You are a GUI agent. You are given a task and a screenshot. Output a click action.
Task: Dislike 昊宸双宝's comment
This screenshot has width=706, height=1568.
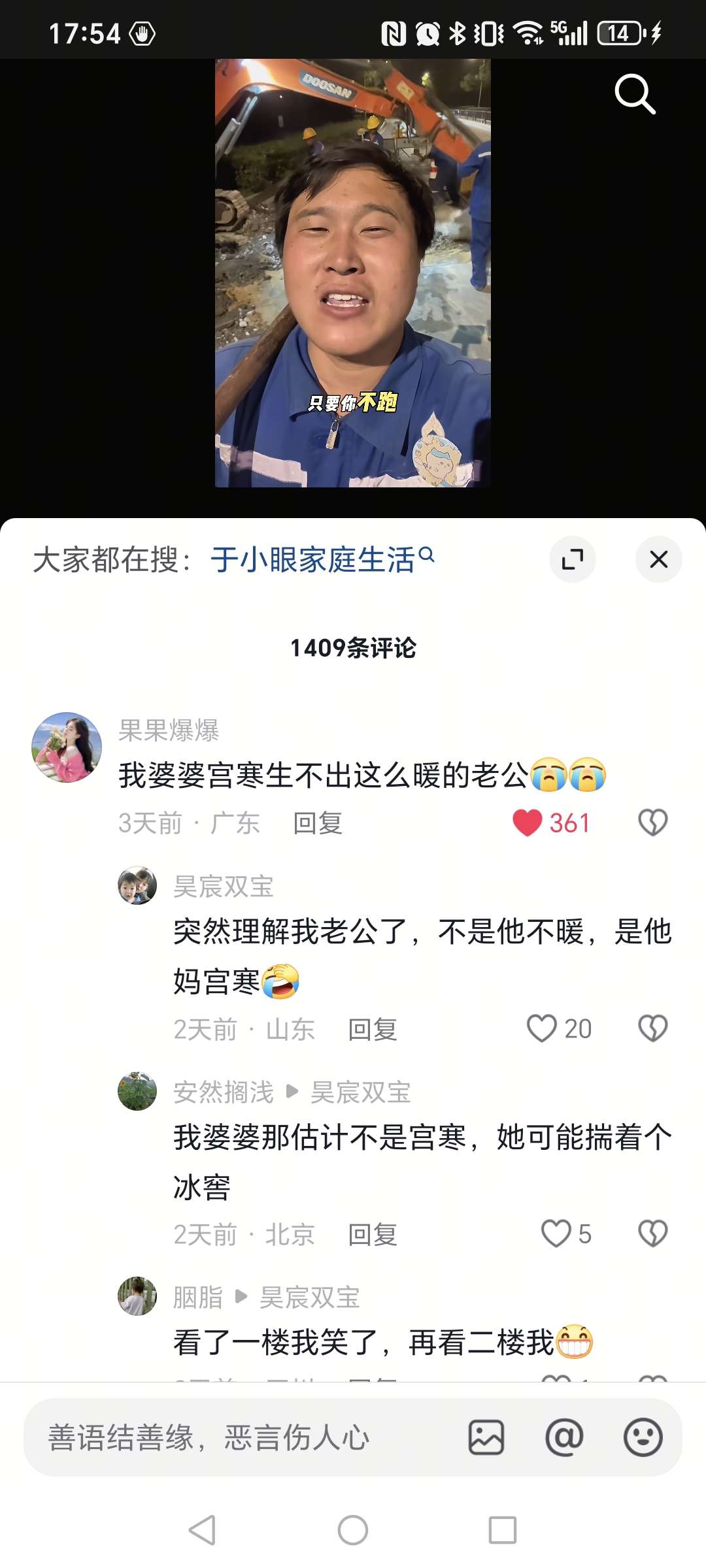click(652, 1028)
